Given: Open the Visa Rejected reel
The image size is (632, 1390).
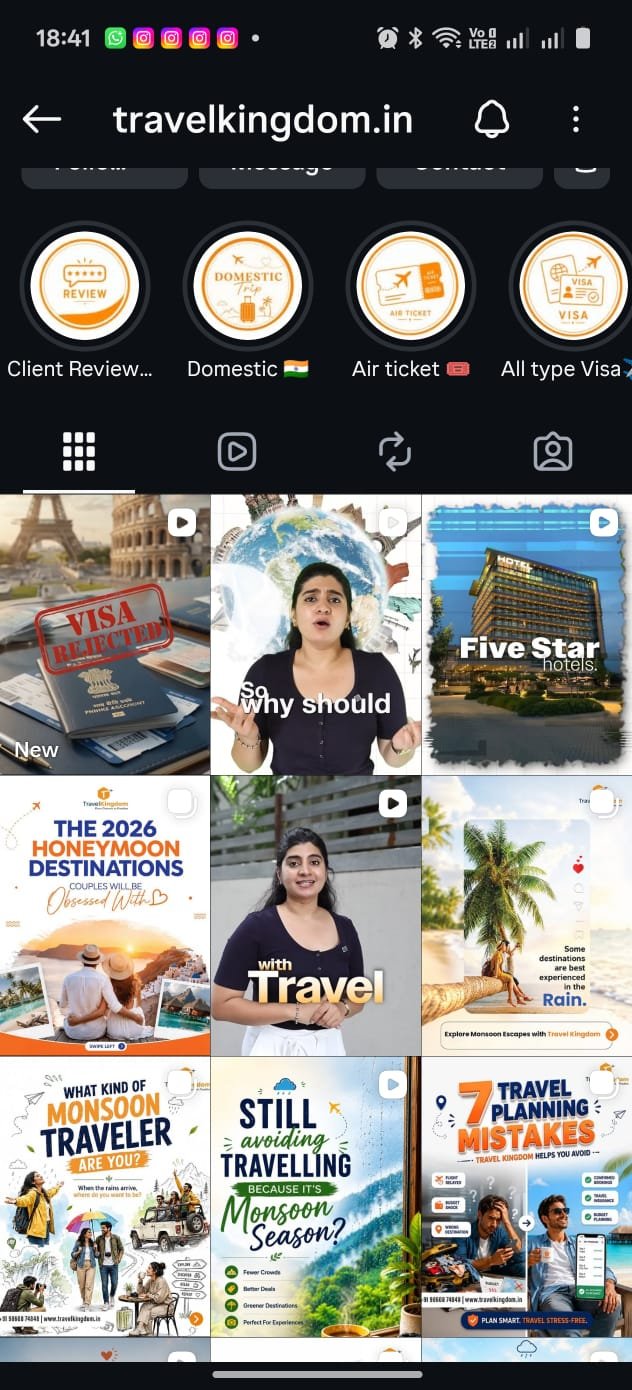Looking at the screenshot, I should (x=105, y=634).
